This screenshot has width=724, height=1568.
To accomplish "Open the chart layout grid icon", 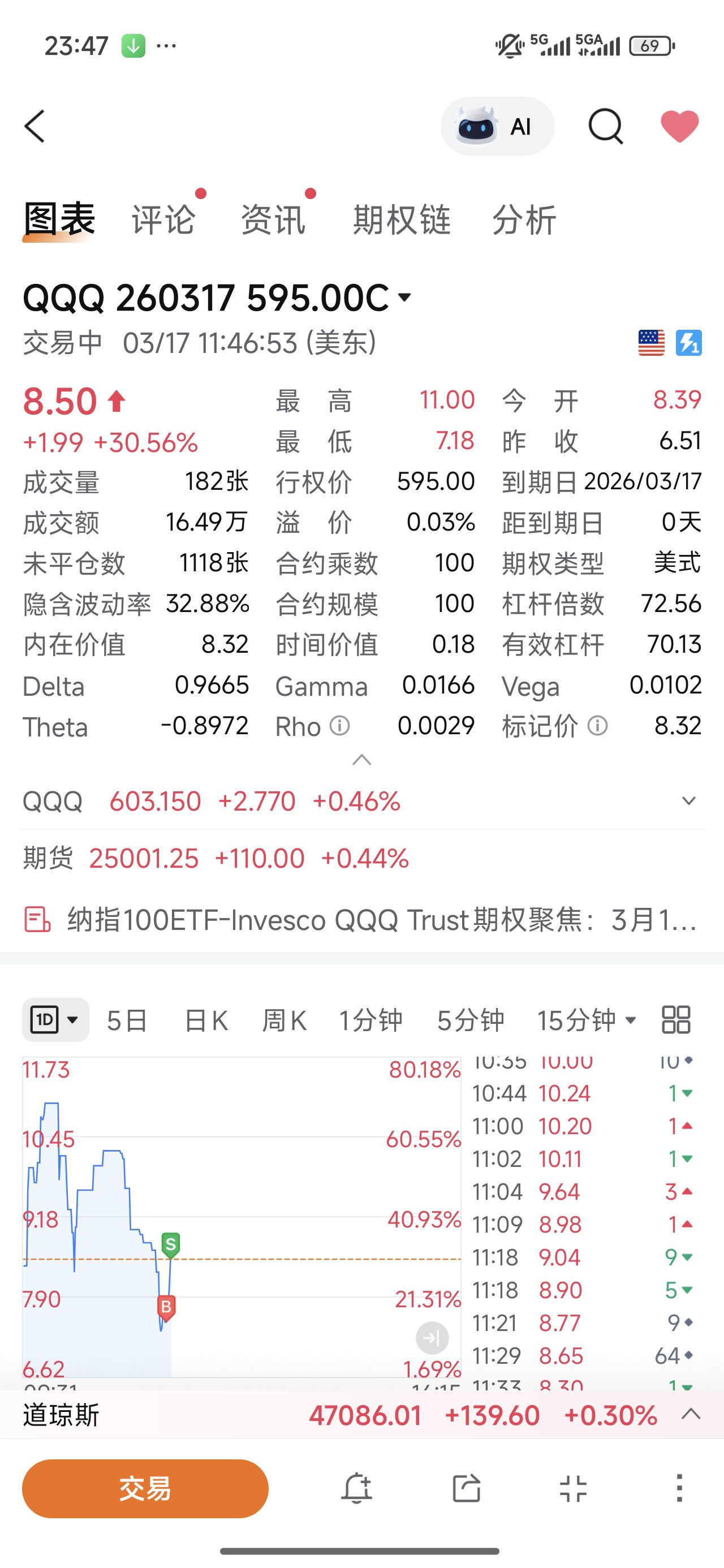I will (676, 1020).
